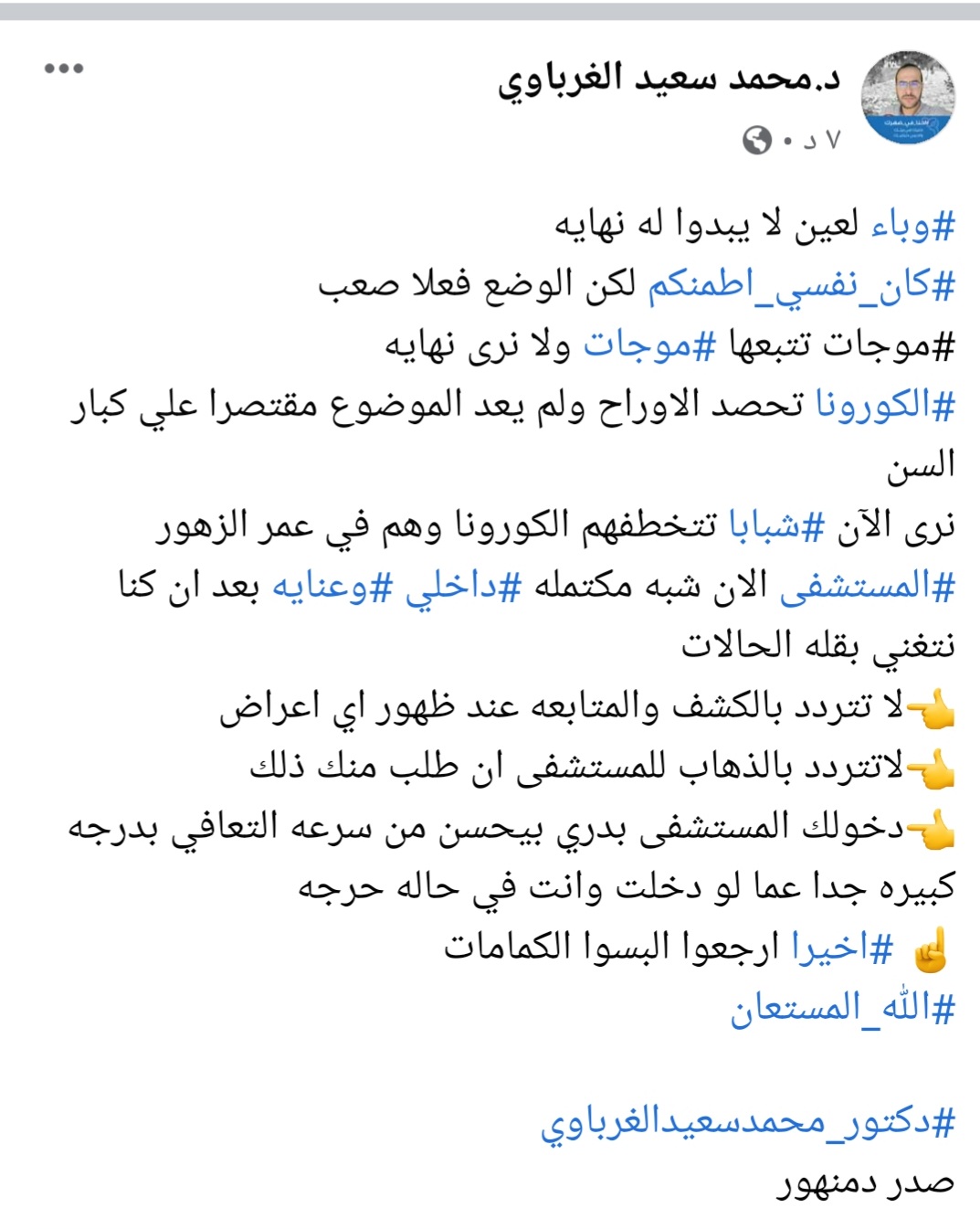Viewport: 980px width, 1229px height.
Task: Open the #دكتور_محمدسعيدالغرباوي hashtag
Action: tap(747, 1121)
